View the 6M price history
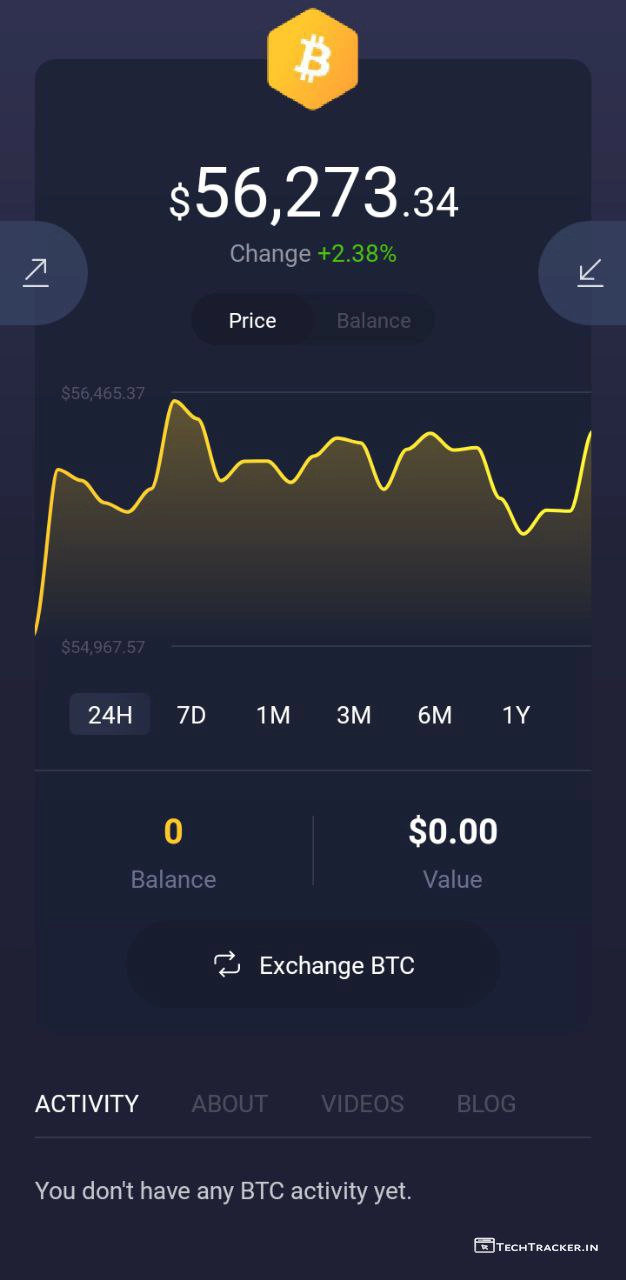Viewport: 626px width, 1280px height. point(435,715)
